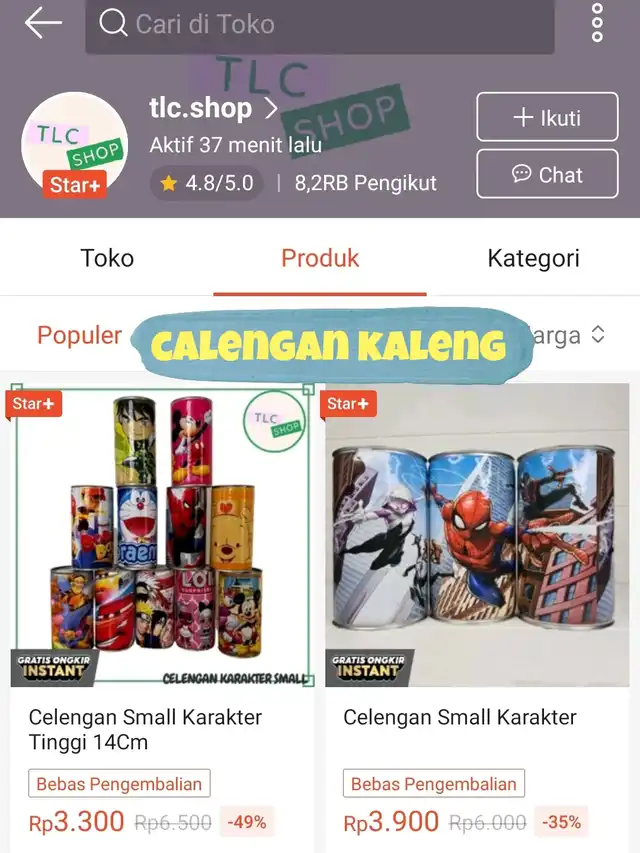Viewport: 640px width, 853px height.
Task: Switch to the Toko tab
Action: click(107, 258)
